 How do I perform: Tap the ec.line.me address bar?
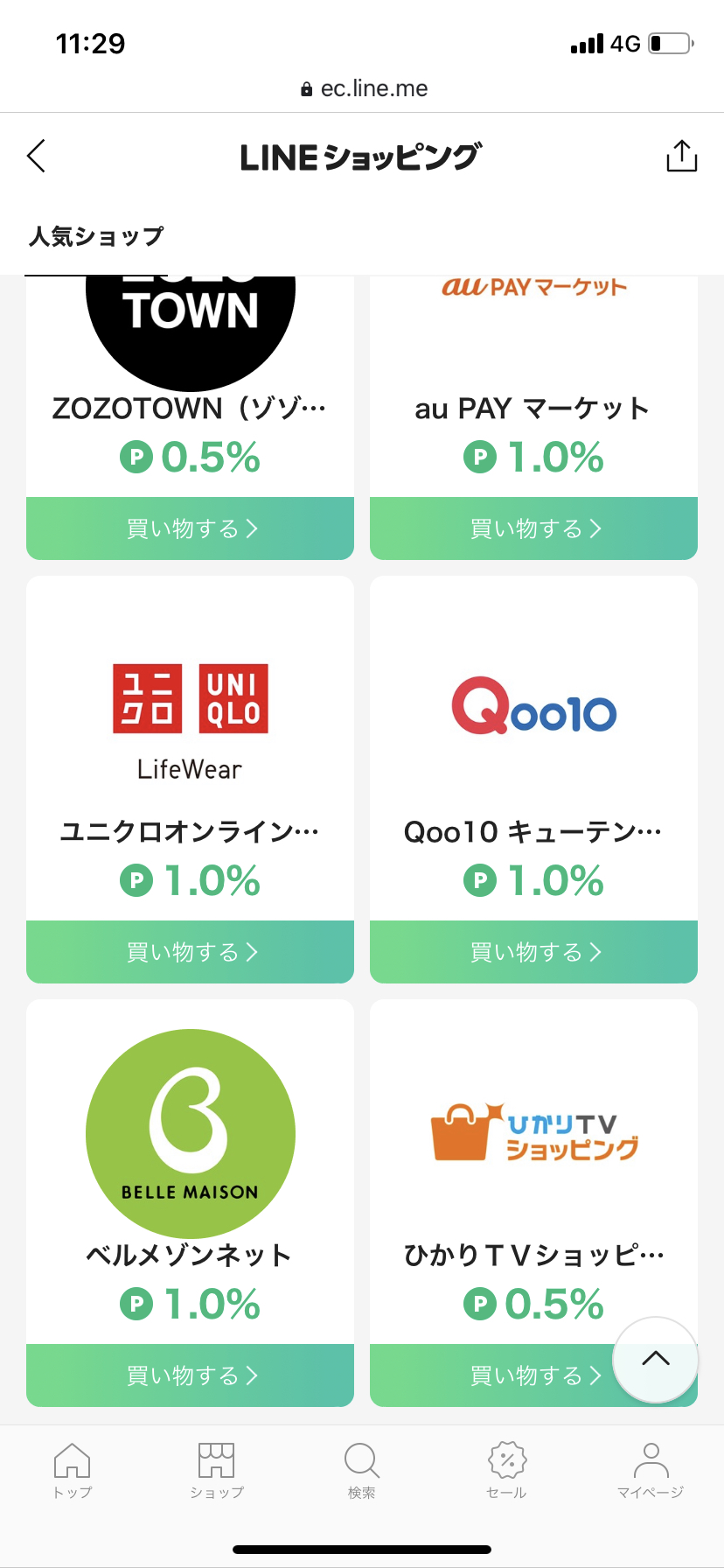tap(362, 88)
